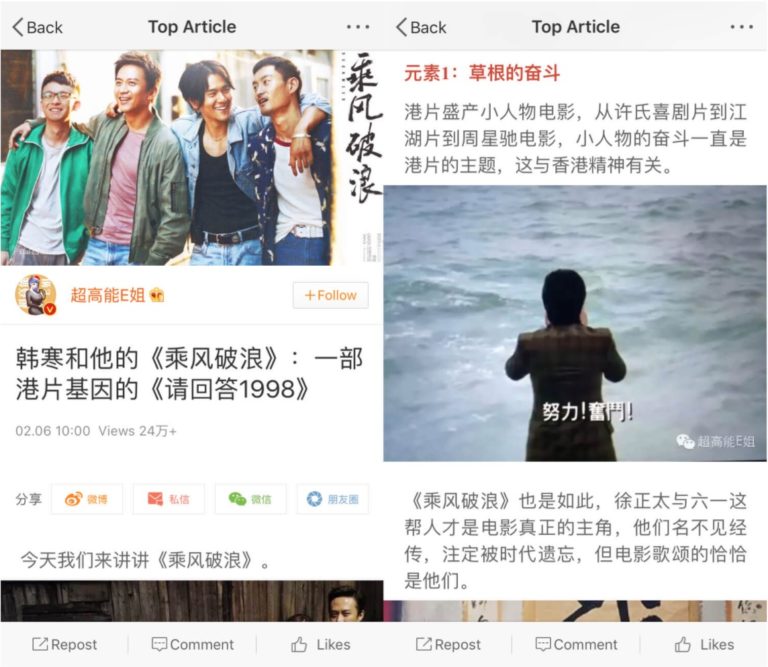768x667 pixels.
Task: Like from the 草根的奋斗 section page
Action: pyautogui.click(x=704, y=645)
